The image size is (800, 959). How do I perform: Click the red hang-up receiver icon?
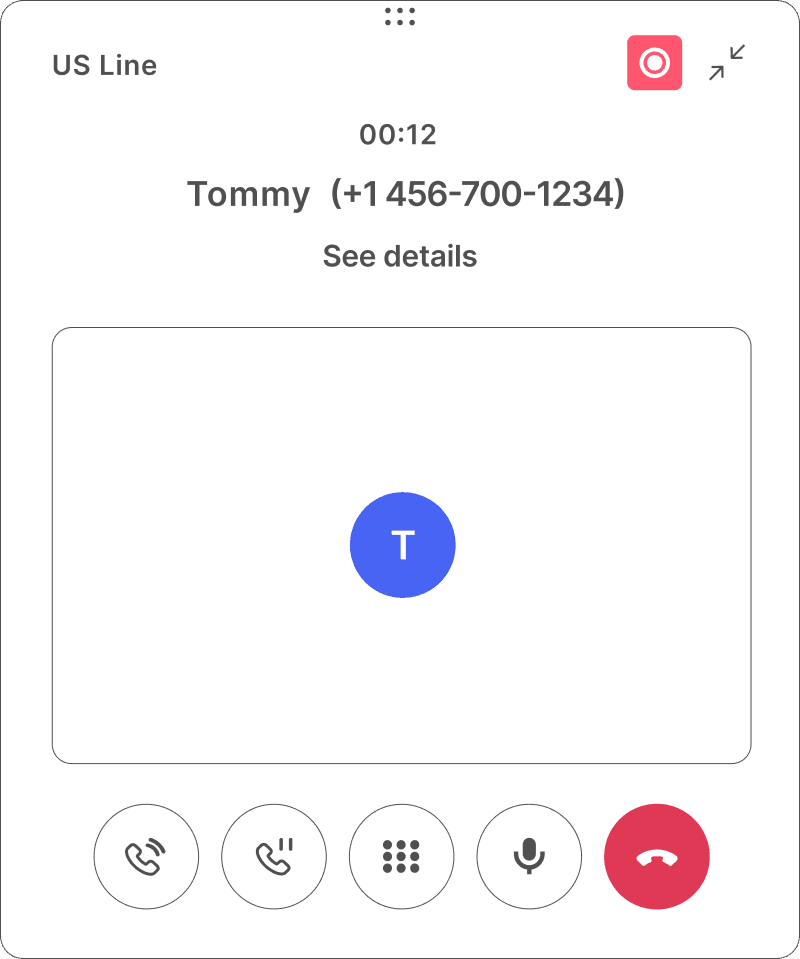pyautogui.click(x=656, y=857)
